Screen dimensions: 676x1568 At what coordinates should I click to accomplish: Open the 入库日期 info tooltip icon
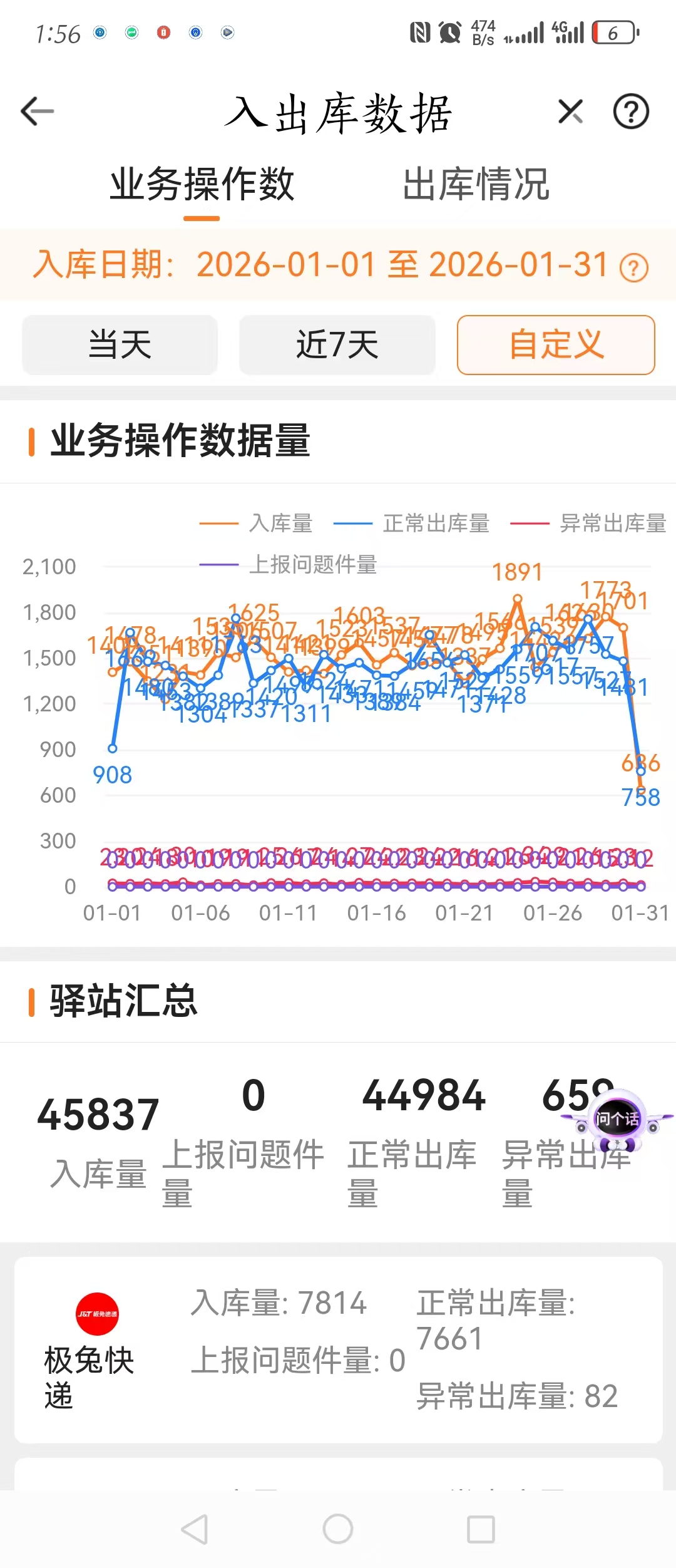[x=633, y=269]
